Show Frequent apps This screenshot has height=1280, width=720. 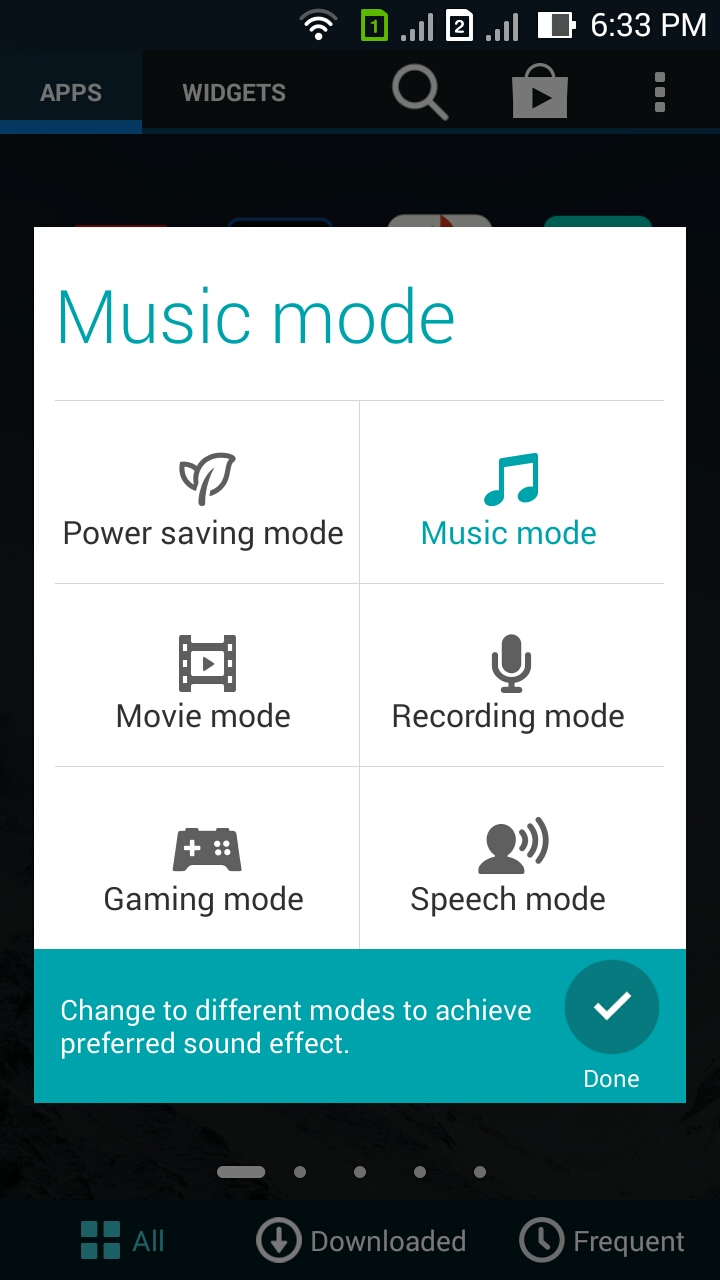[x=602, y=1241]
